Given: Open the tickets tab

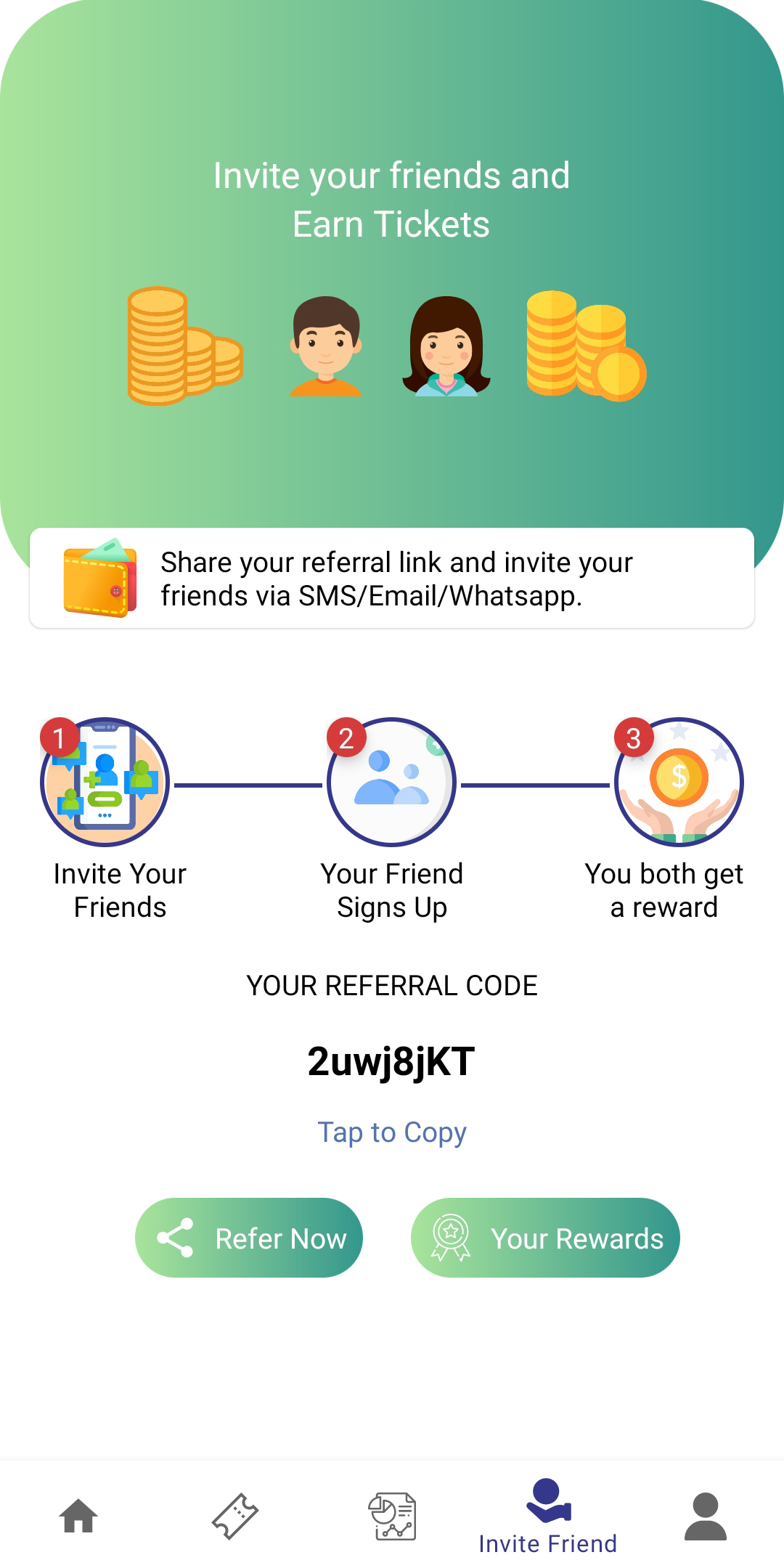Looking at the screenshot, I should [x=235, y=1516].
